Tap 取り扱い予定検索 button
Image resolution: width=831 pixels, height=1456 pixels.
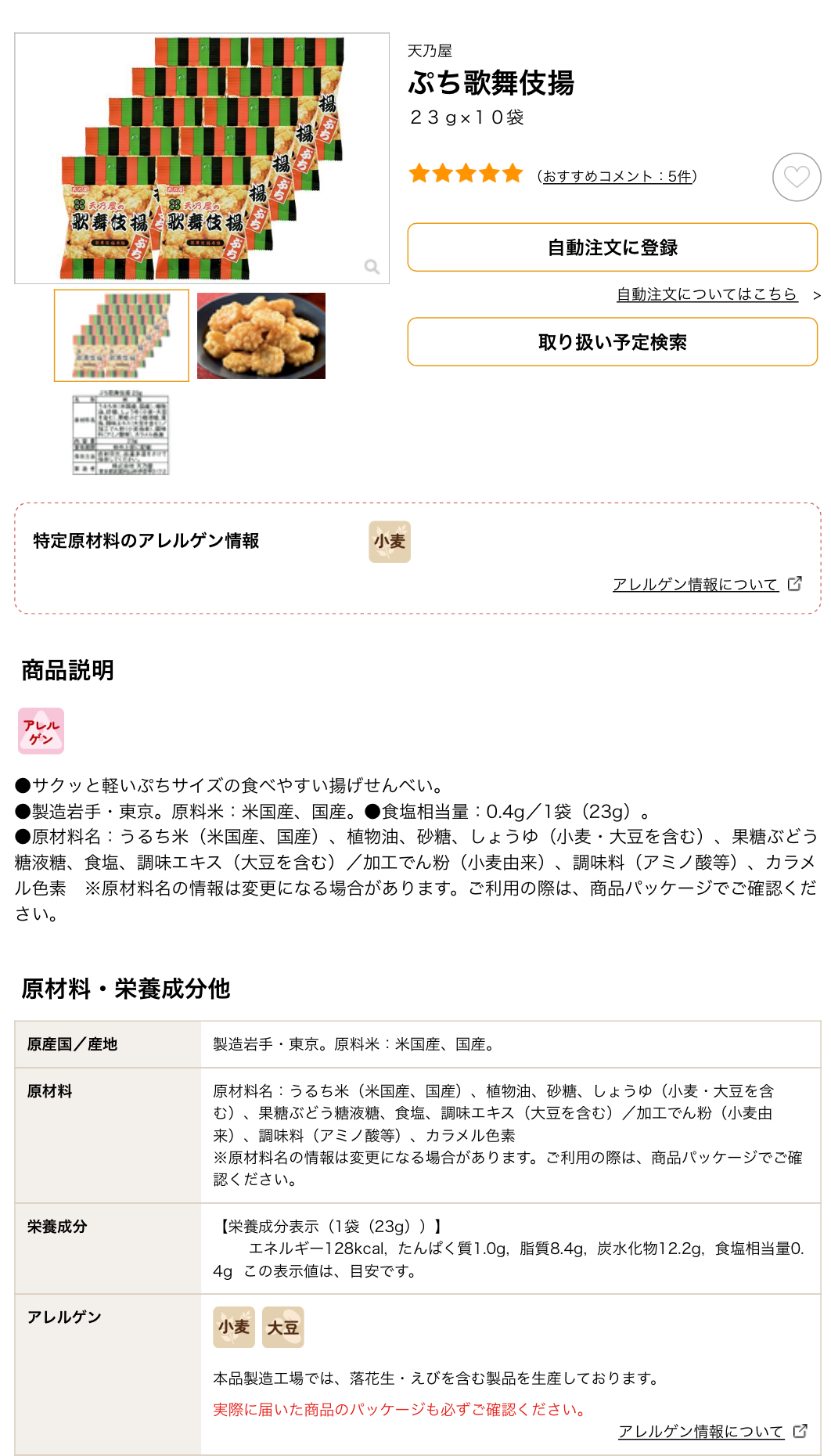point(612,342)
